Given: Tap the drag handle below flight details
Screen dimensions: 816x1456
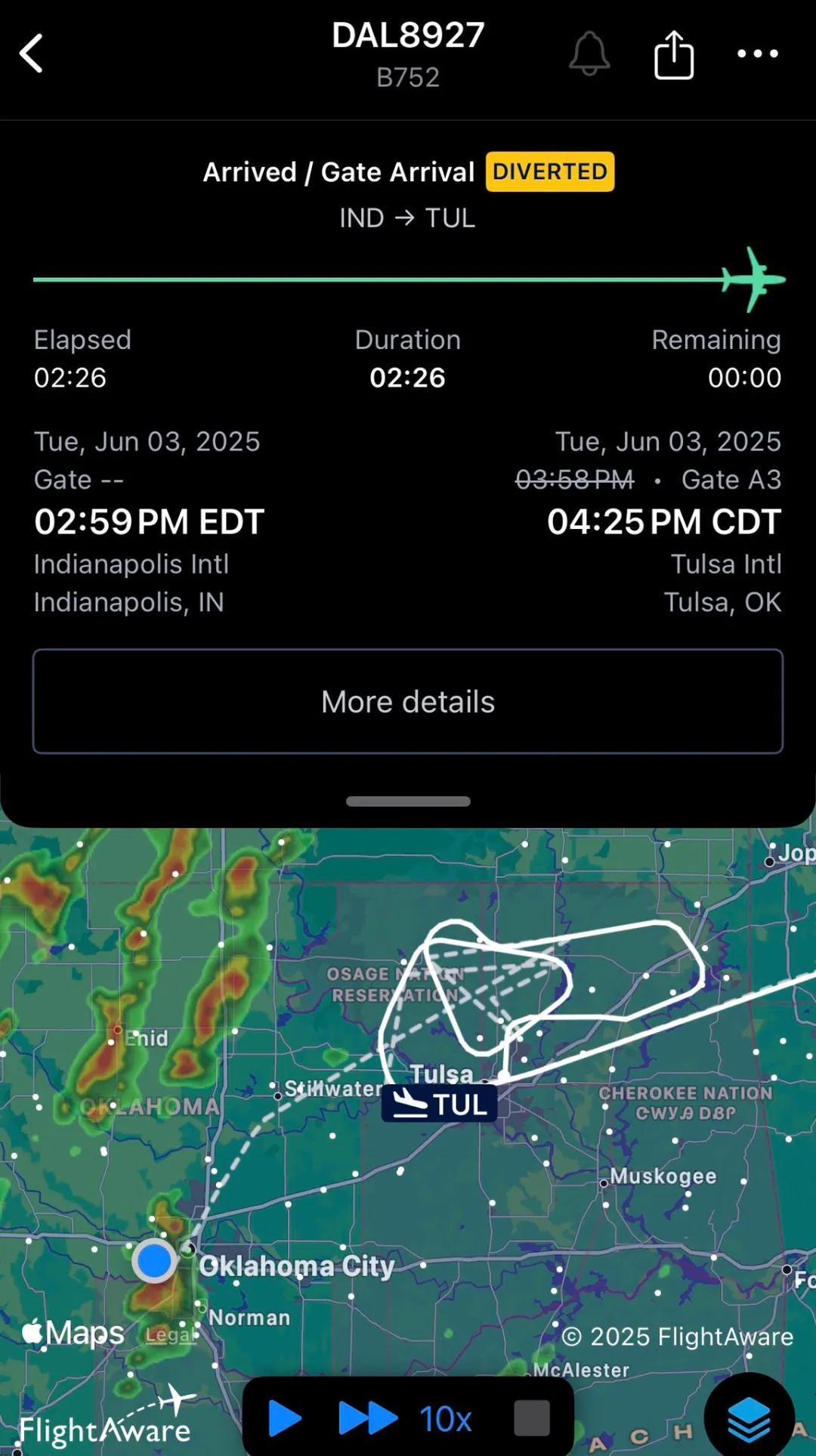Looking at the screenshot, I should [x=408, y=801].
